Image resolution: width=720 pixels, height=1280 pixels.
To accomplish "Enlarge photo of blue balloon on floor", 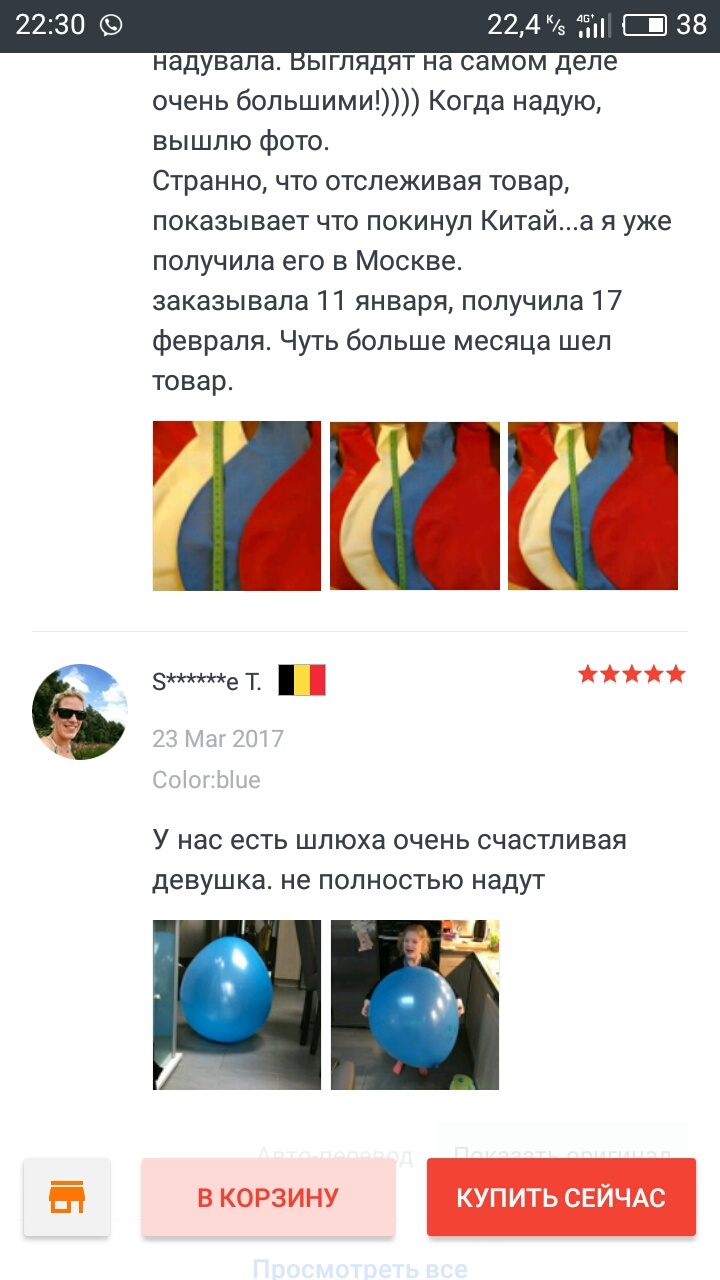I will click(237, 1005).
